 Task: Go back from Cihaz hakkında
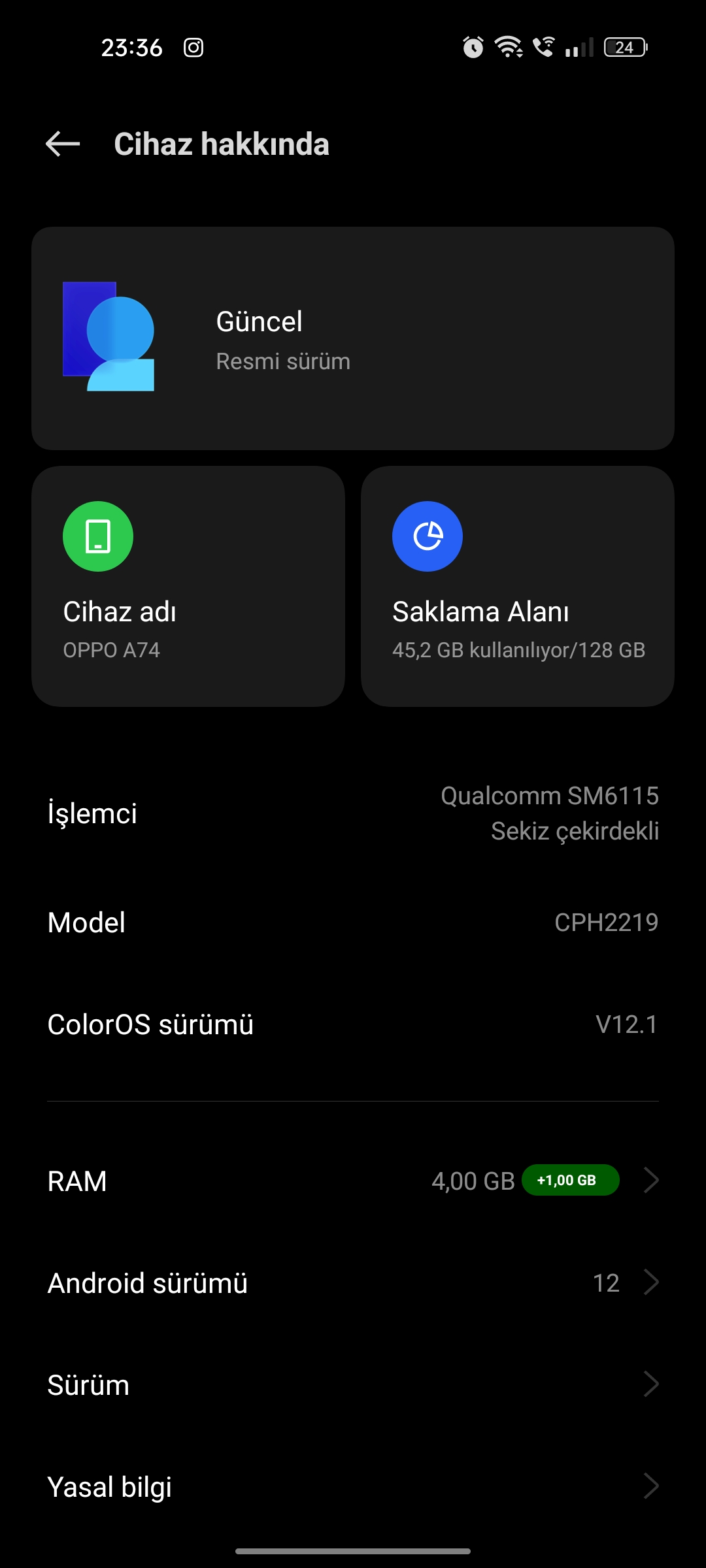click(x=63, y=144)
